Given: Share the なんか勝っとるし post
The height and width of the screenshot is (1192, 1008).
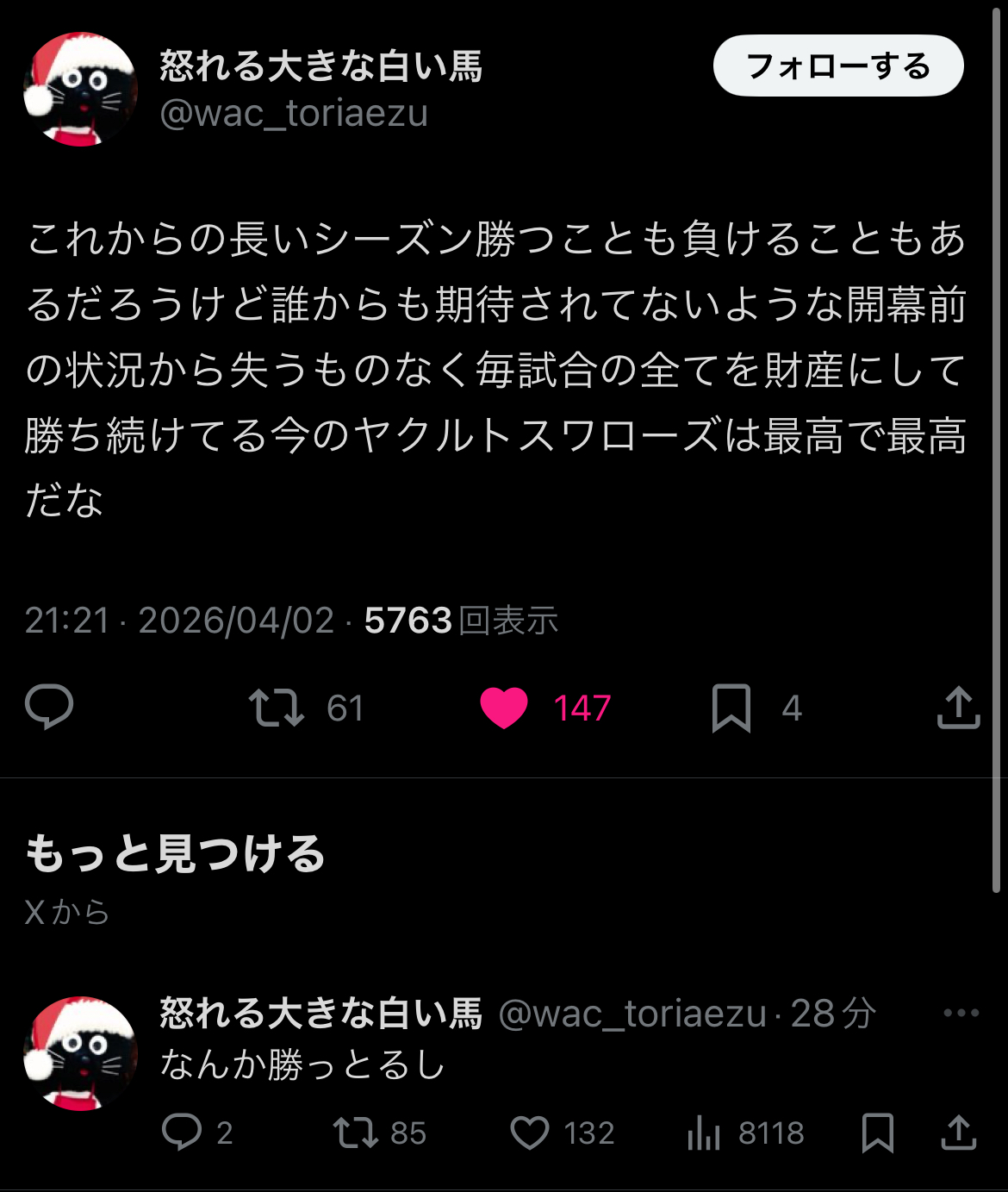Looking at the screenshot, I should point(958,1133).
